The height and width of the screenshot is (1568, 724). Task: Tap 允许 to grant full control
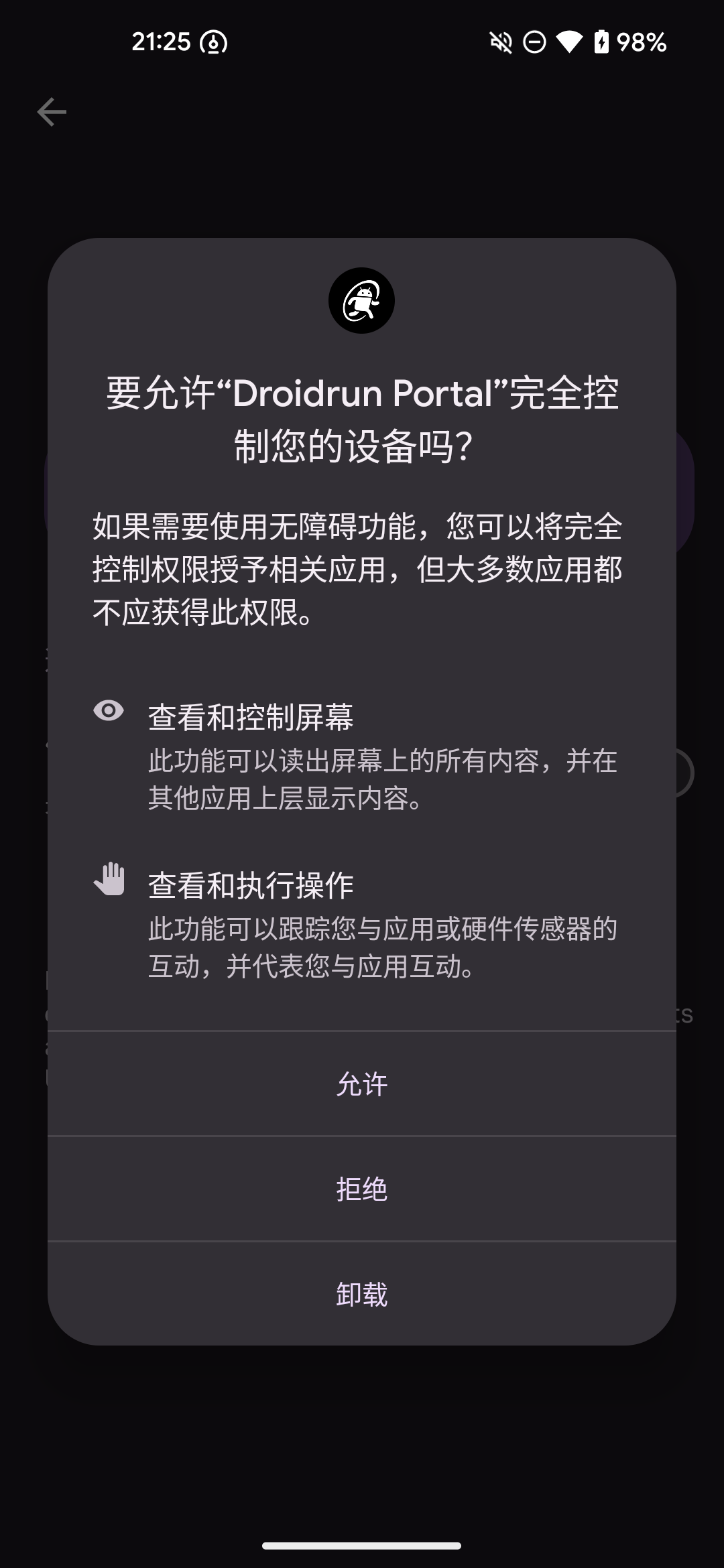coord(361,1084)
